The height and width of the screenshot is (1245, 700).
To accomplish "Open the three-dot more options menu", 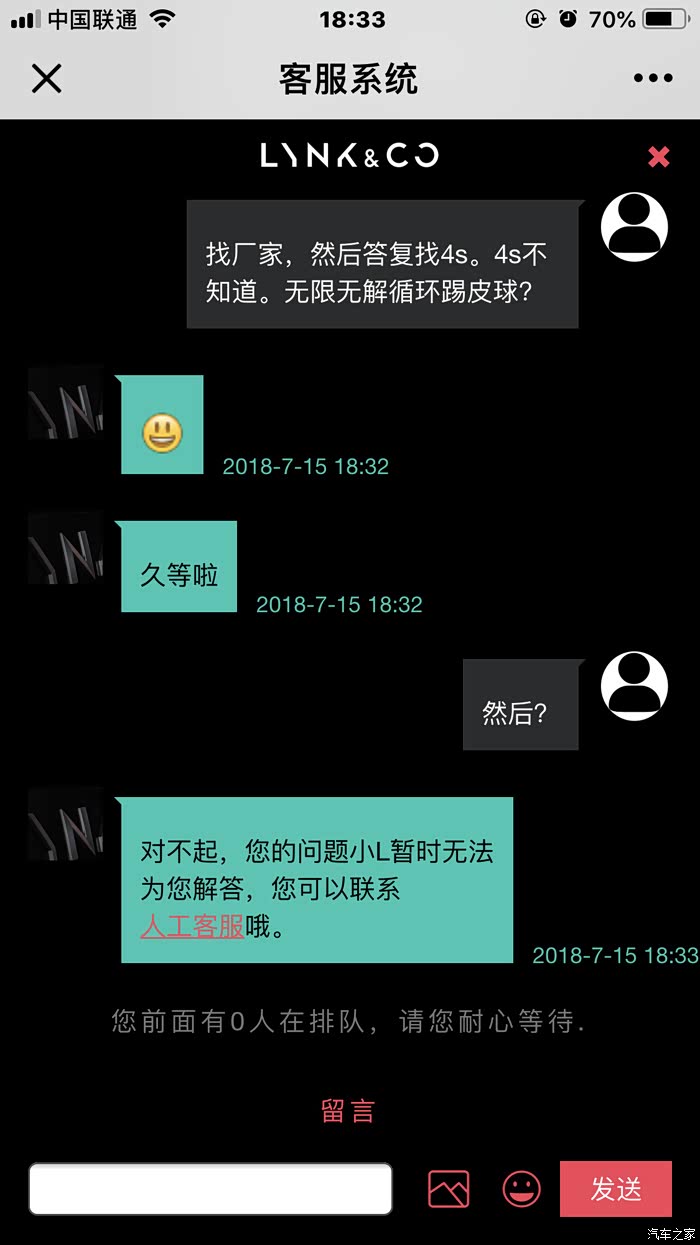I will click(x=652, y=79).
